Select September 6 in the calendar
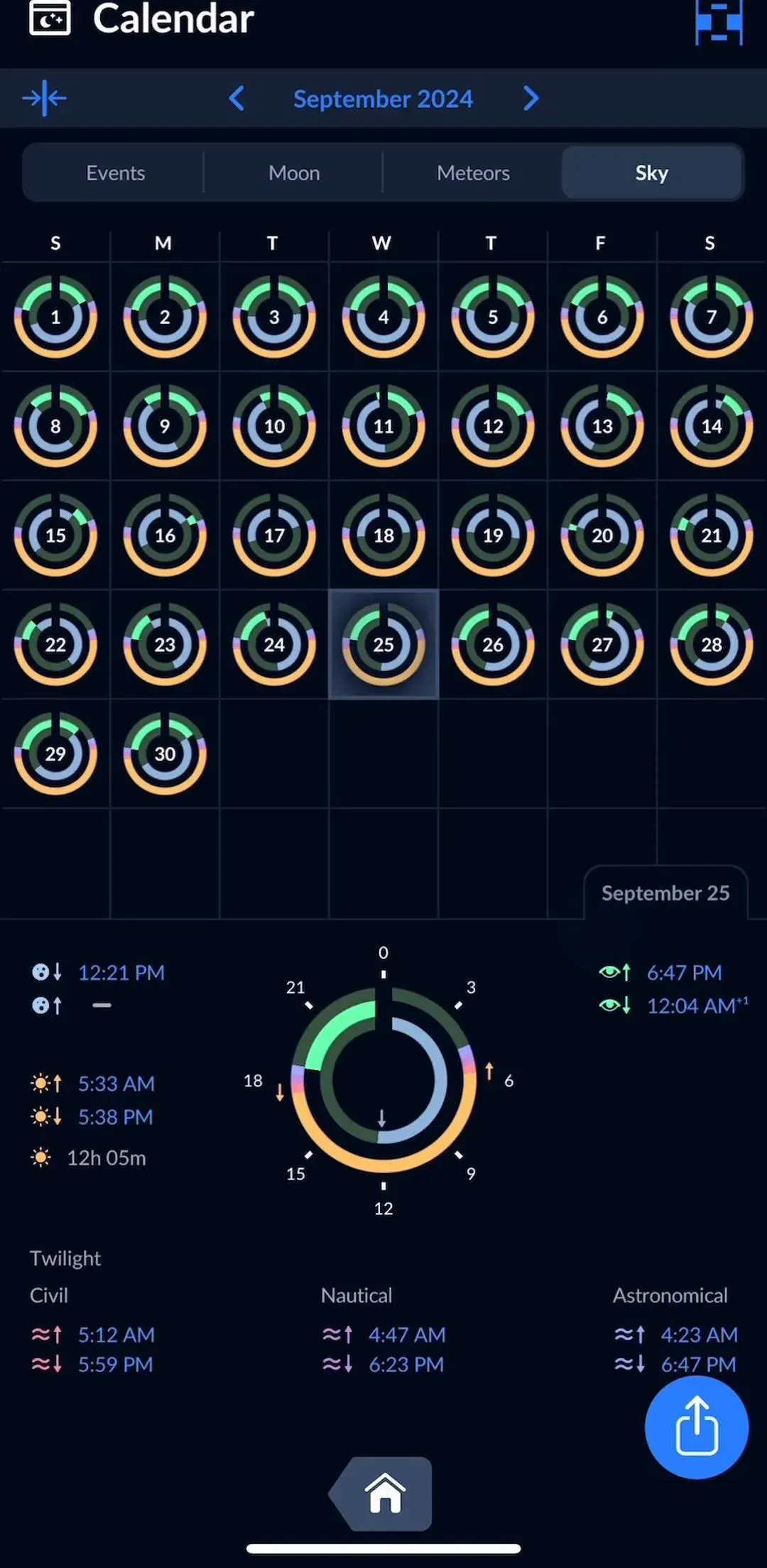This screenshot has height=1568, width=767. 602,317
